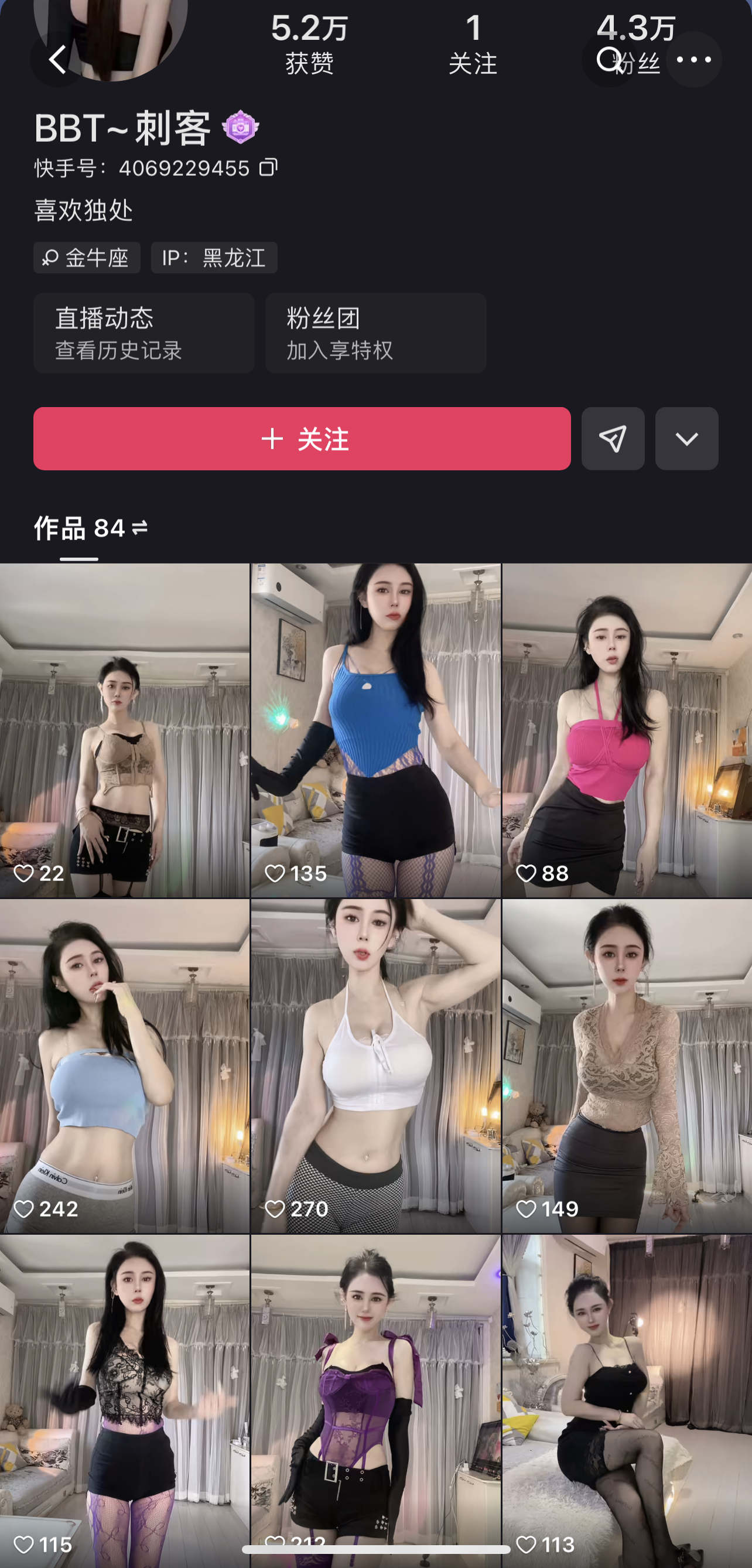752x1568 pixels.
Task: Open the video with 22 likes
Action: [125, 730]
